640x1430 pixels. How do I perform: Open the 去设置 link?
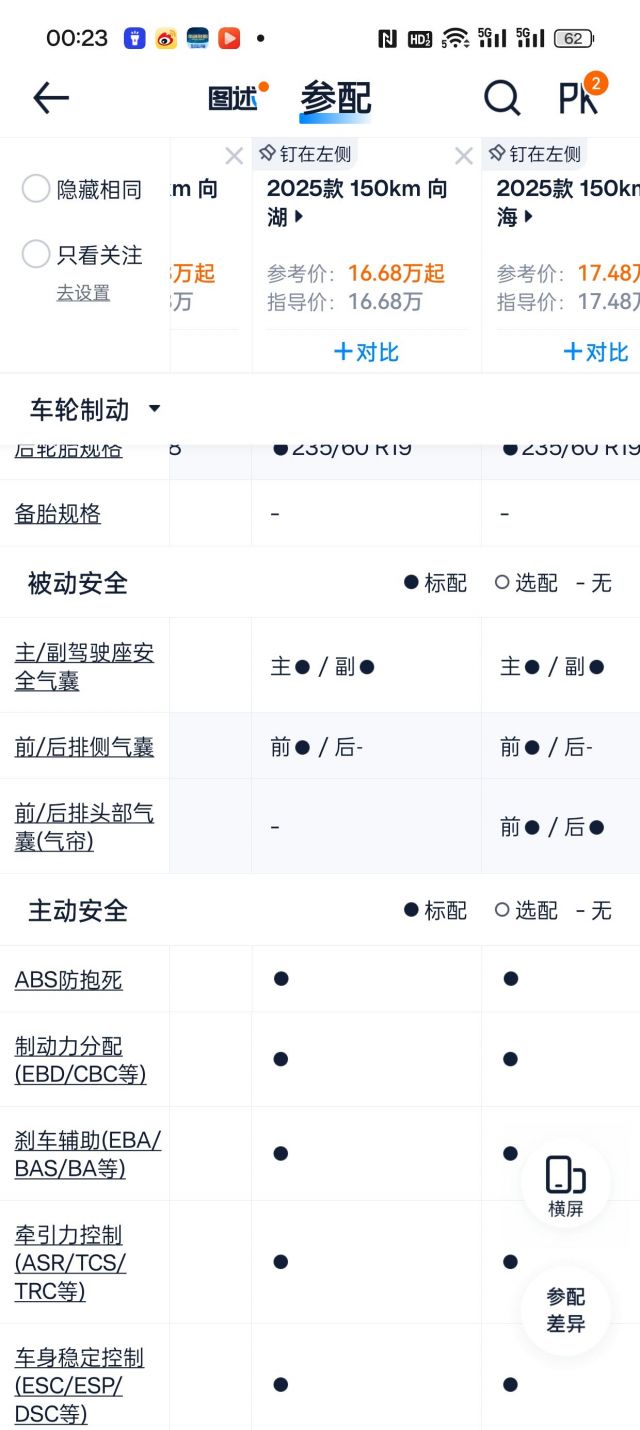click(83, 293)
